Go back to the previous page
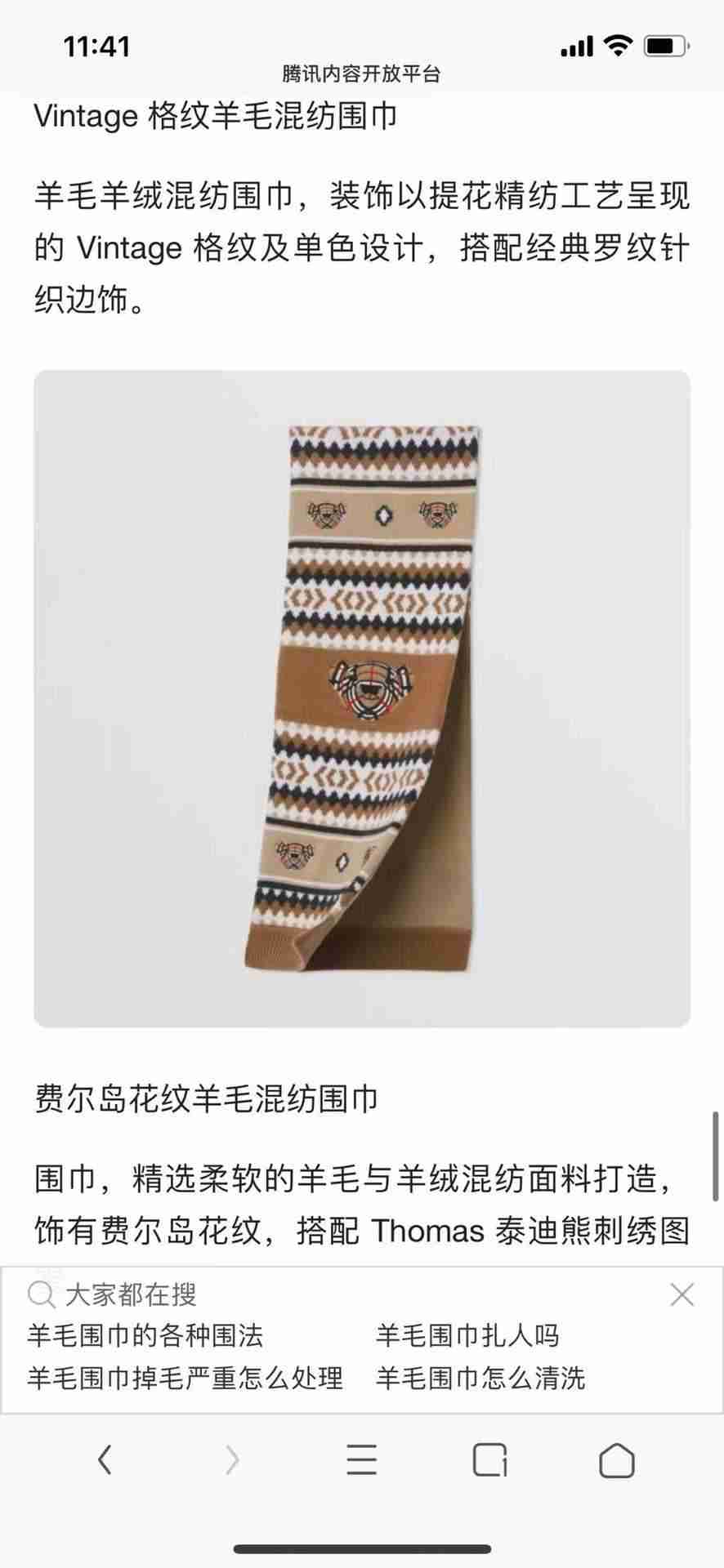Viewport: 724px width, 1568px height. pos(105,1459)
